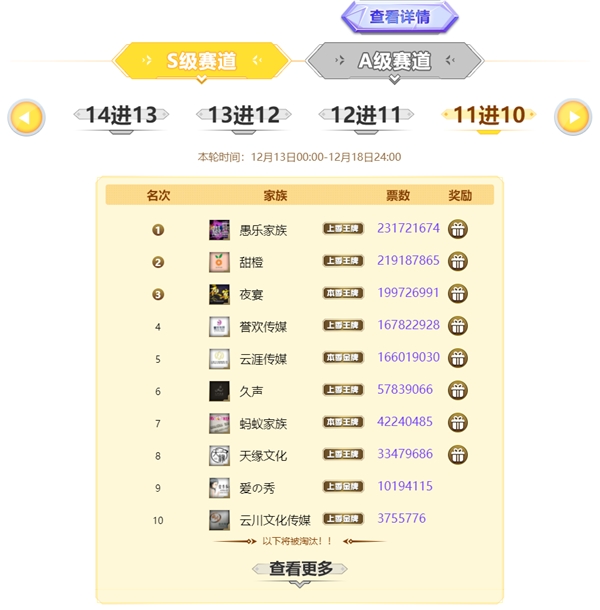This screenshot has width=600, height=610.
Task: Open reward gift for 惠乐家族
Action: [458, 229]
